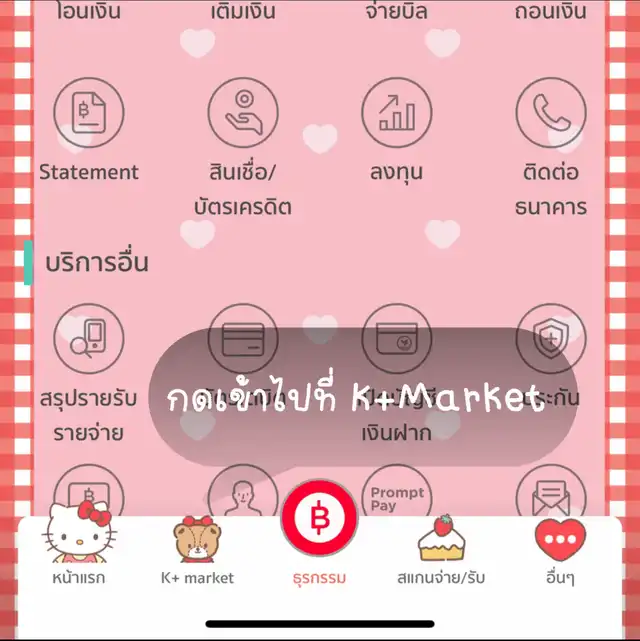
Task: Open the Prompt Pay service
Action: (x=397, y=500)
